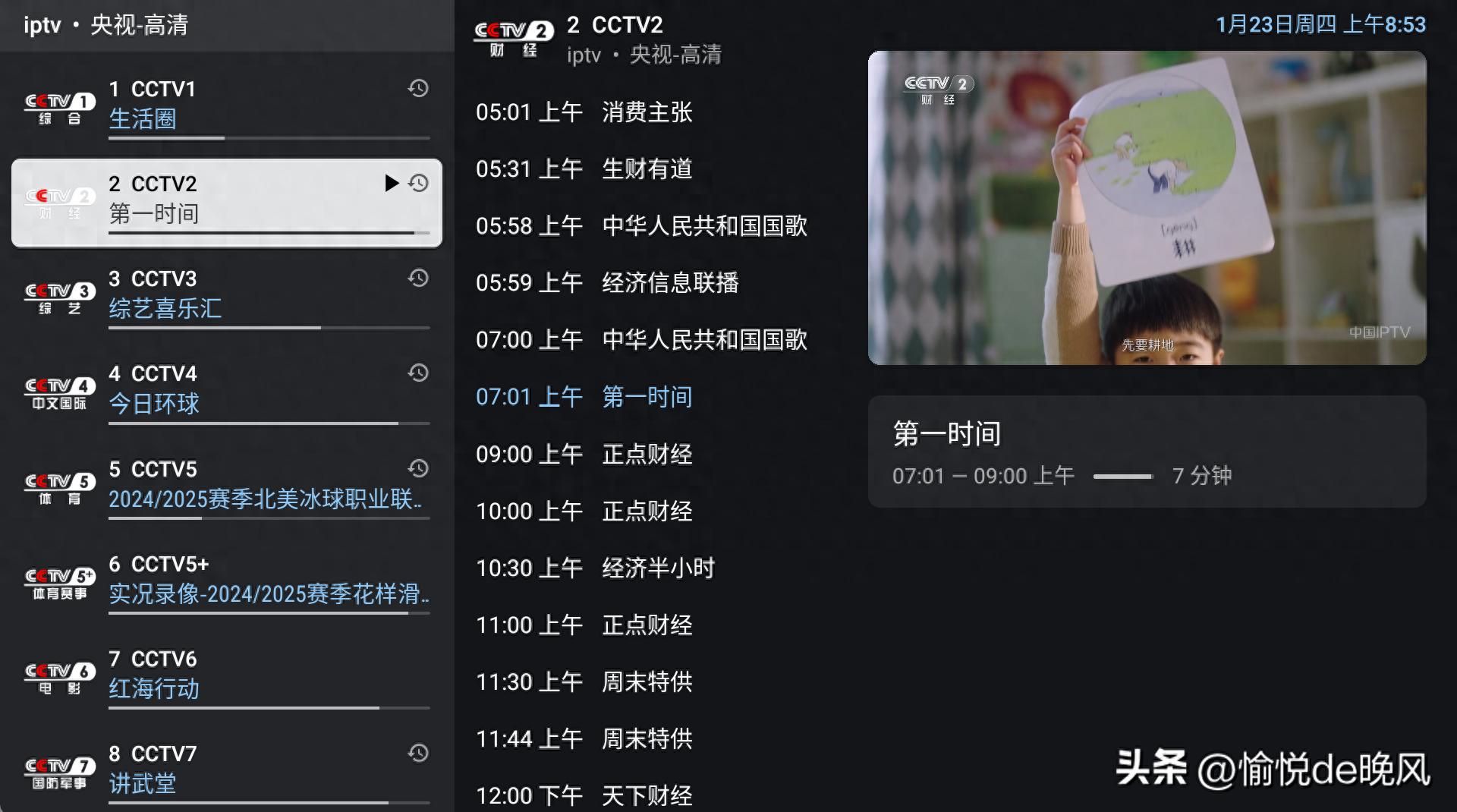Play the CCTV2 channel
Image resolution: width=1457 pixels, height=812 pixels.
point(392,183)
